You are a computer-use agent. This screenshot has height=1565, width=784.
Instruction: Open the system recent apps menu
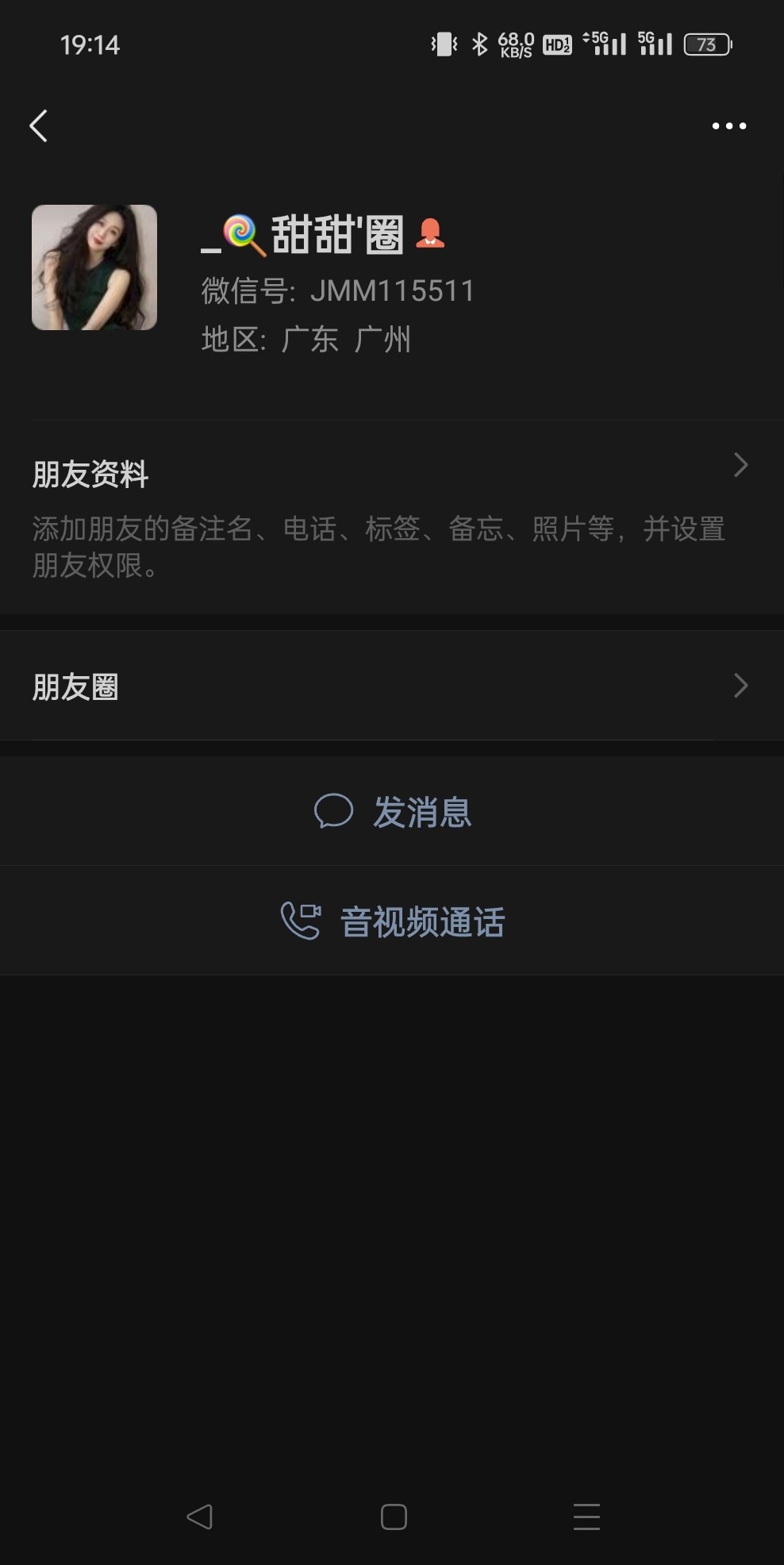(x=586, y=1517)
